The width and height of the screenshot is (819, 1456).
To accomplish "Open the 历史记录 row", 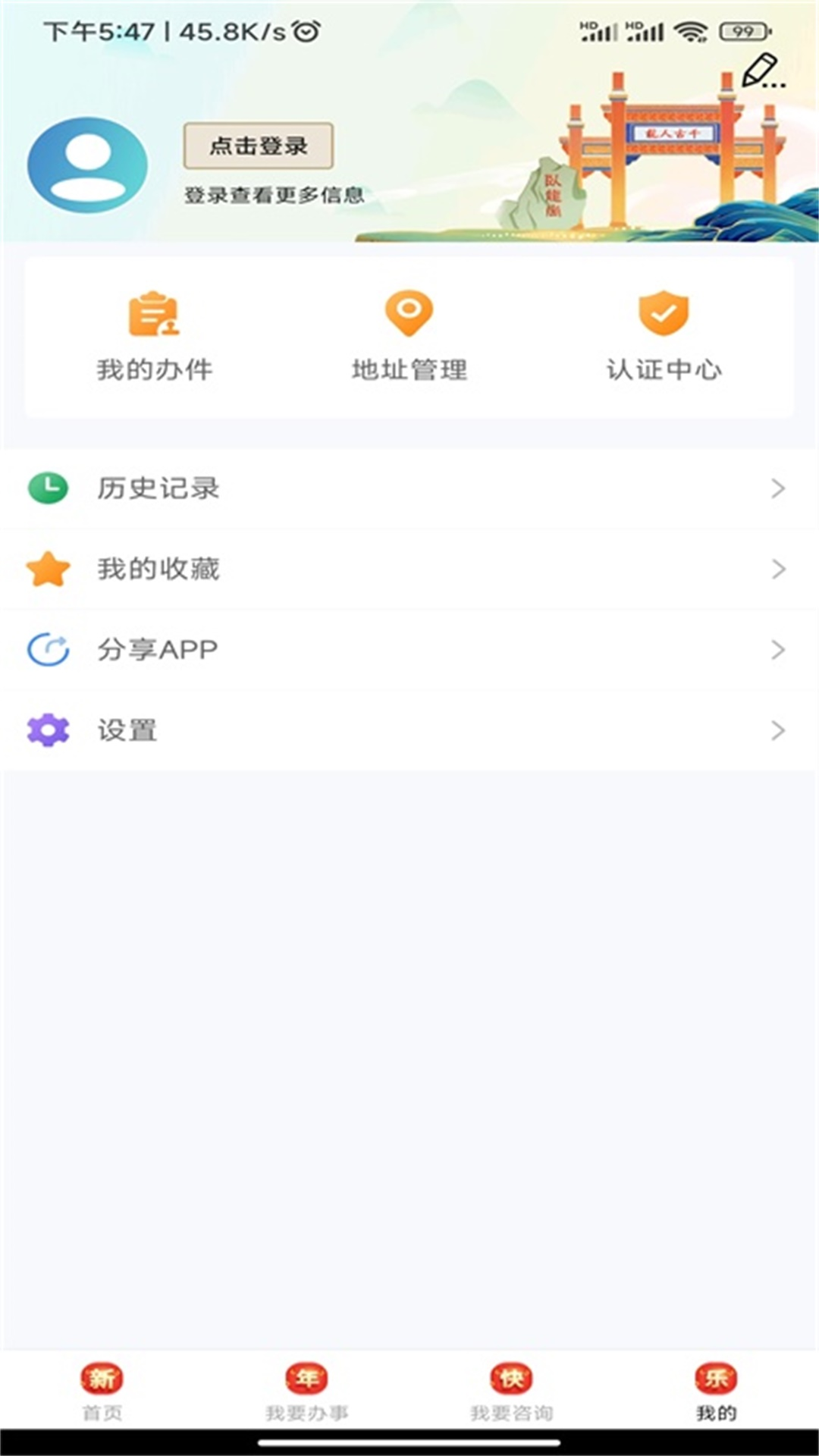I will 409,488.
